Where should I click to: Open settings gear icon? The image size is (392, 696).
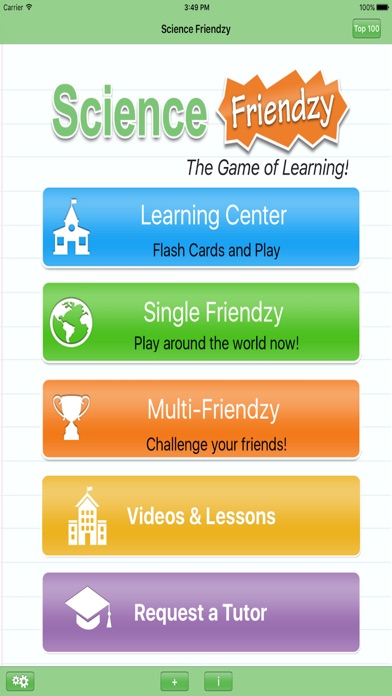click(20, 681)
